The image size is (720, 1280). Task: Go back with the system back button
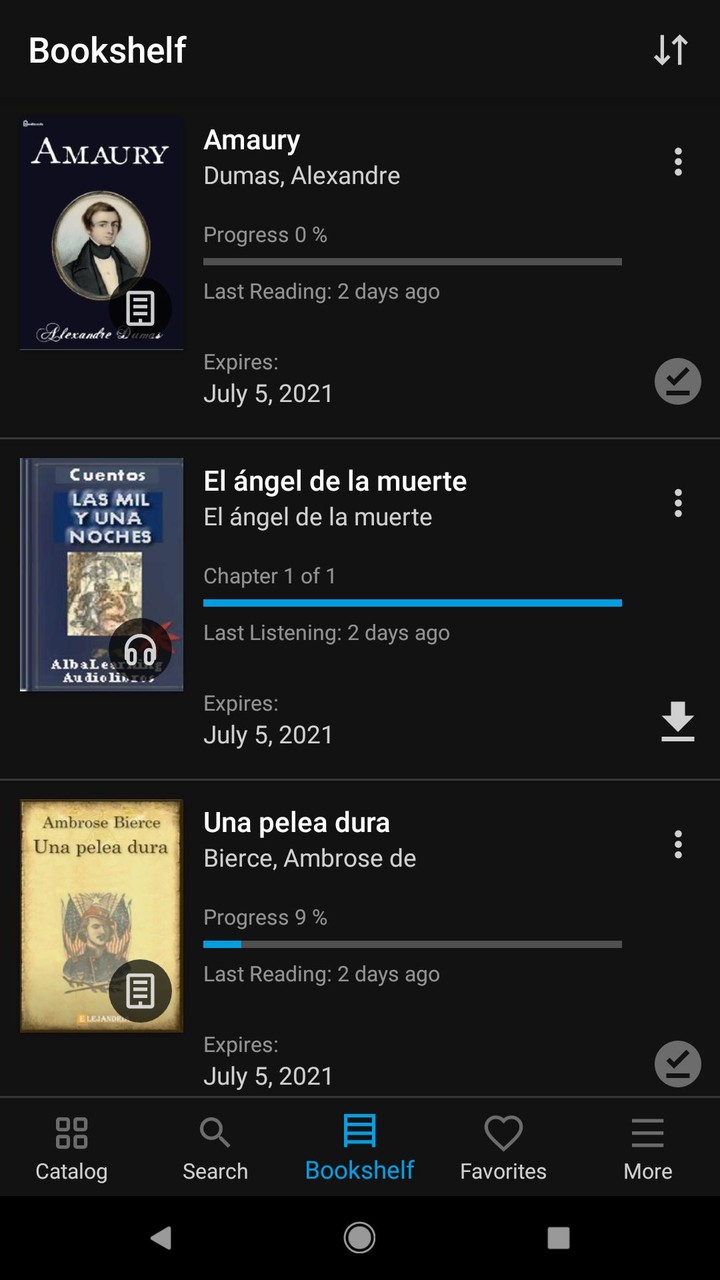161,1238
